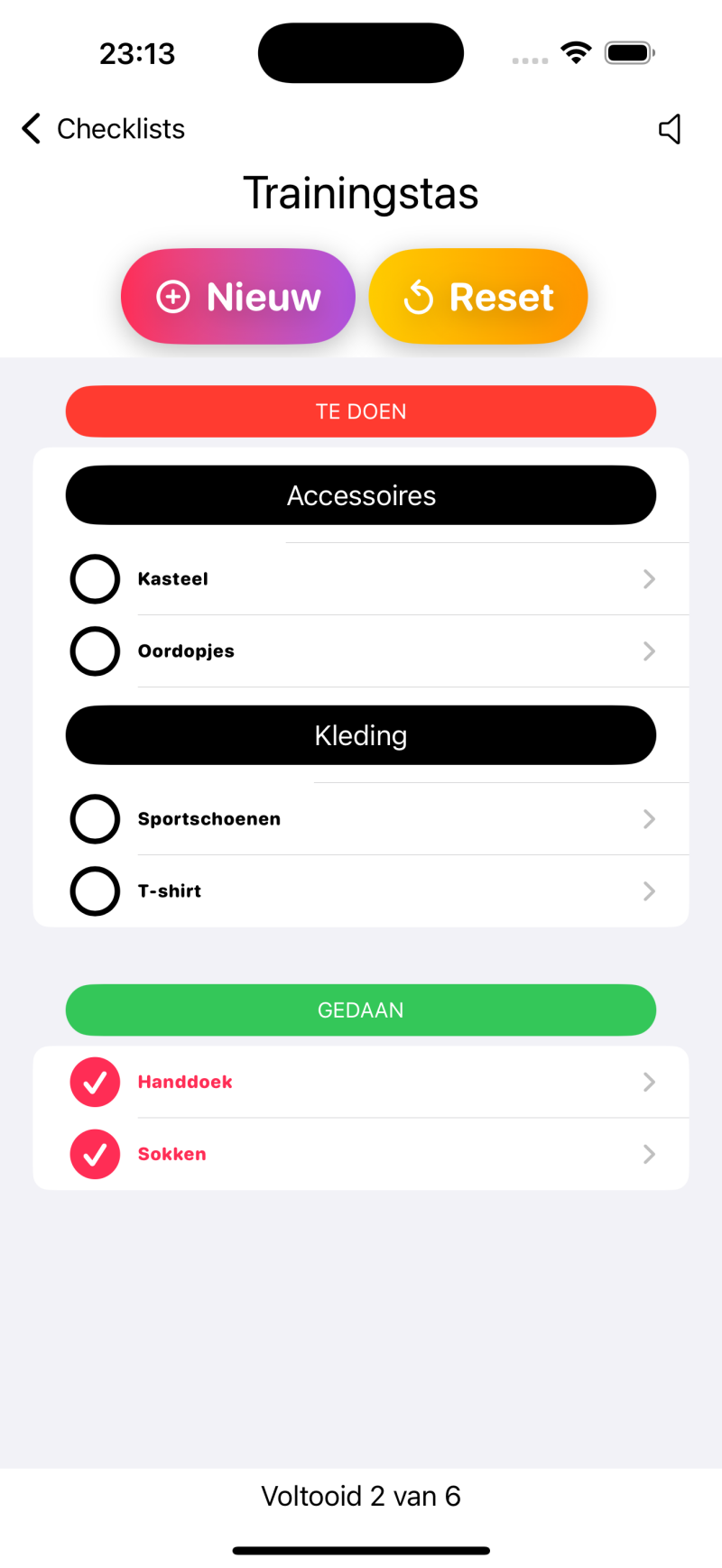
Task: Open Sokken item details
Action: click(649, 1154)
